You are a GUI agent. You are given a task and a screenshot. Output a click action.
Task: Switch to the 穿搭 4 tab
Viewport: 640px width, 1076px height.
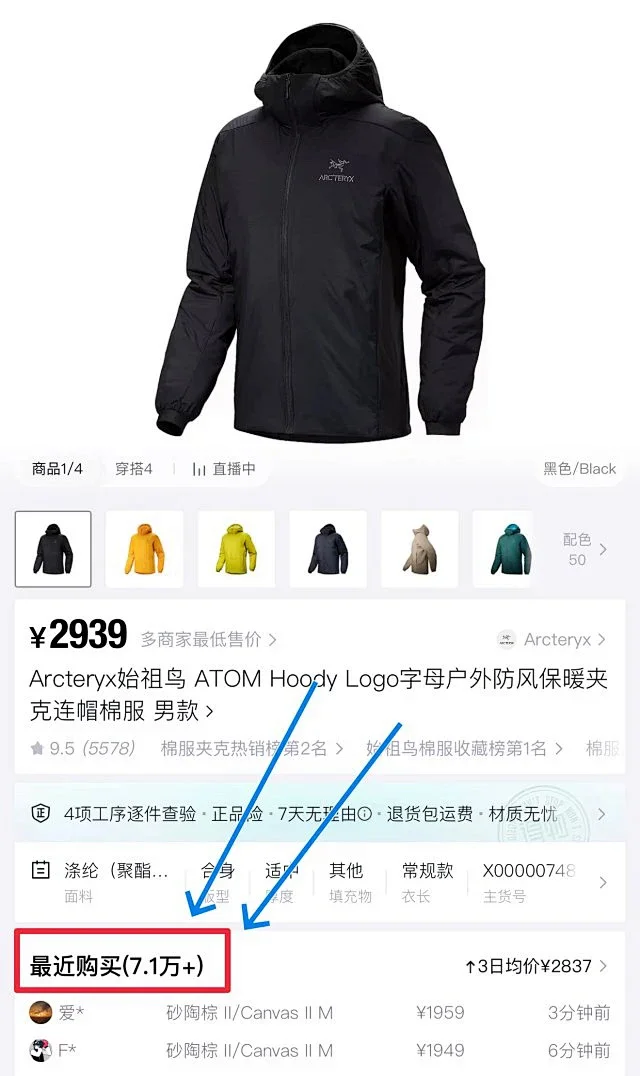[x=133, y=468]
